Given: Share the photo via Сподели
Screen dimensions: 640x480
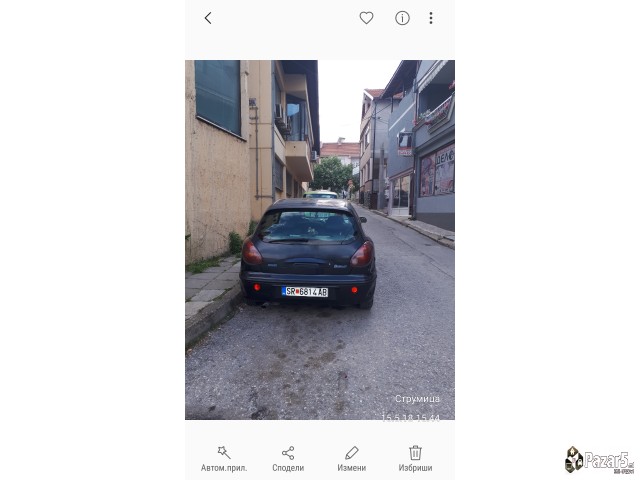Looking at the screenshot, I should (x=288, y=458).
